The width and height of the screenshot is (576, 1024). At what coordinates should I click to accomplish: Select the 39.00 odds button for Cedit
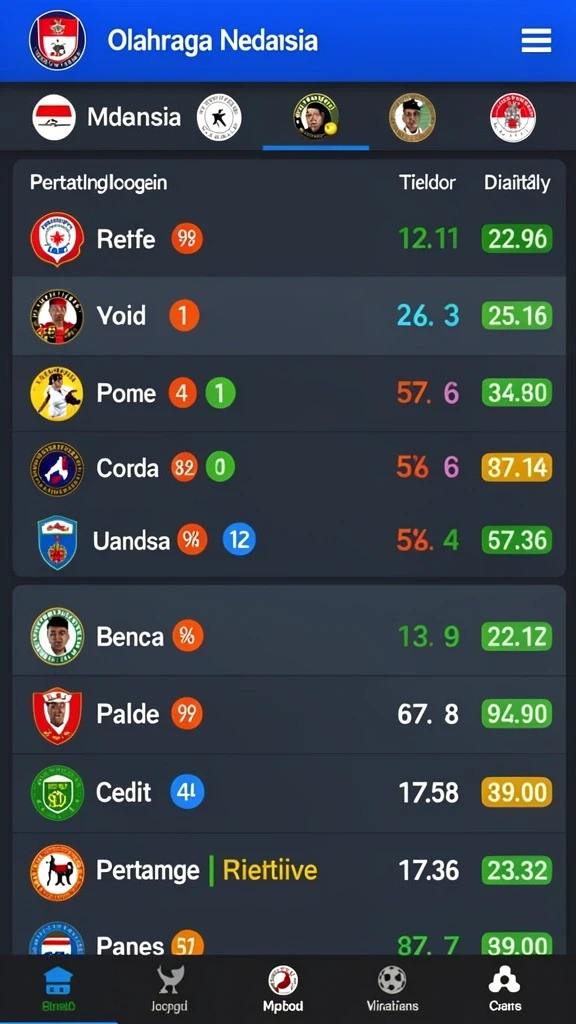pyautogui.click(x=517, y=792)
